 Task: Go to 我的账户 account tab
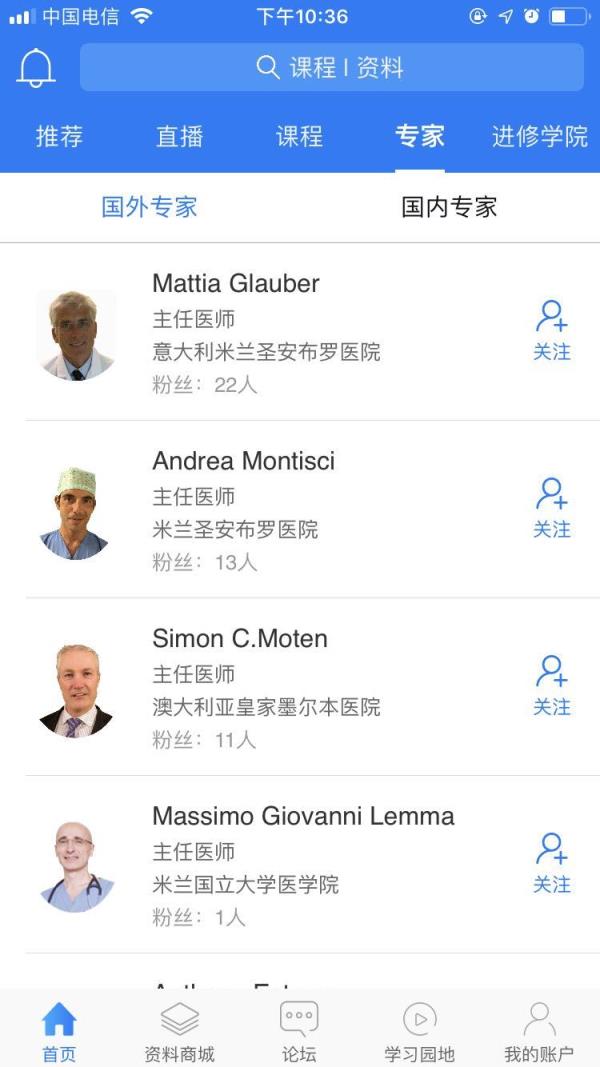(539, 1031)
